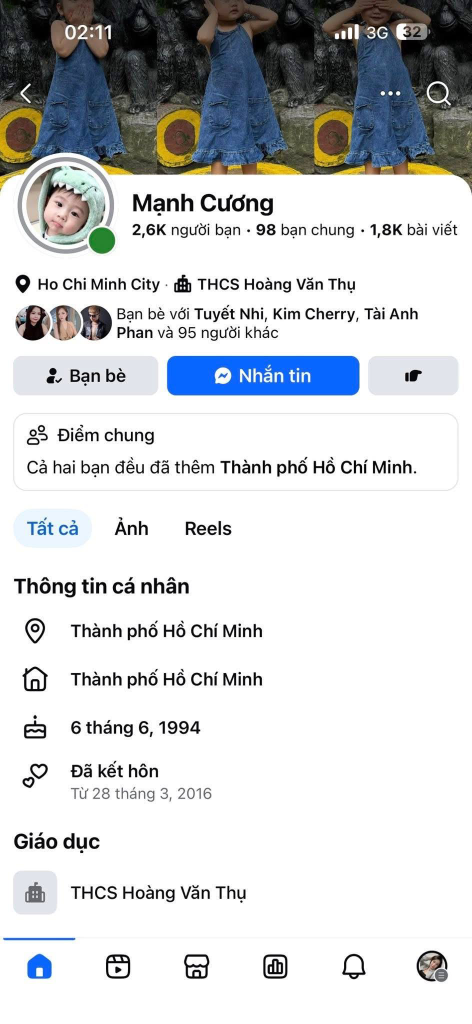The width and height of the screenshot is (472, 1024).
Task: Tap Nhắn tin to message Mạnh Cương
Action: click(263, 376)
